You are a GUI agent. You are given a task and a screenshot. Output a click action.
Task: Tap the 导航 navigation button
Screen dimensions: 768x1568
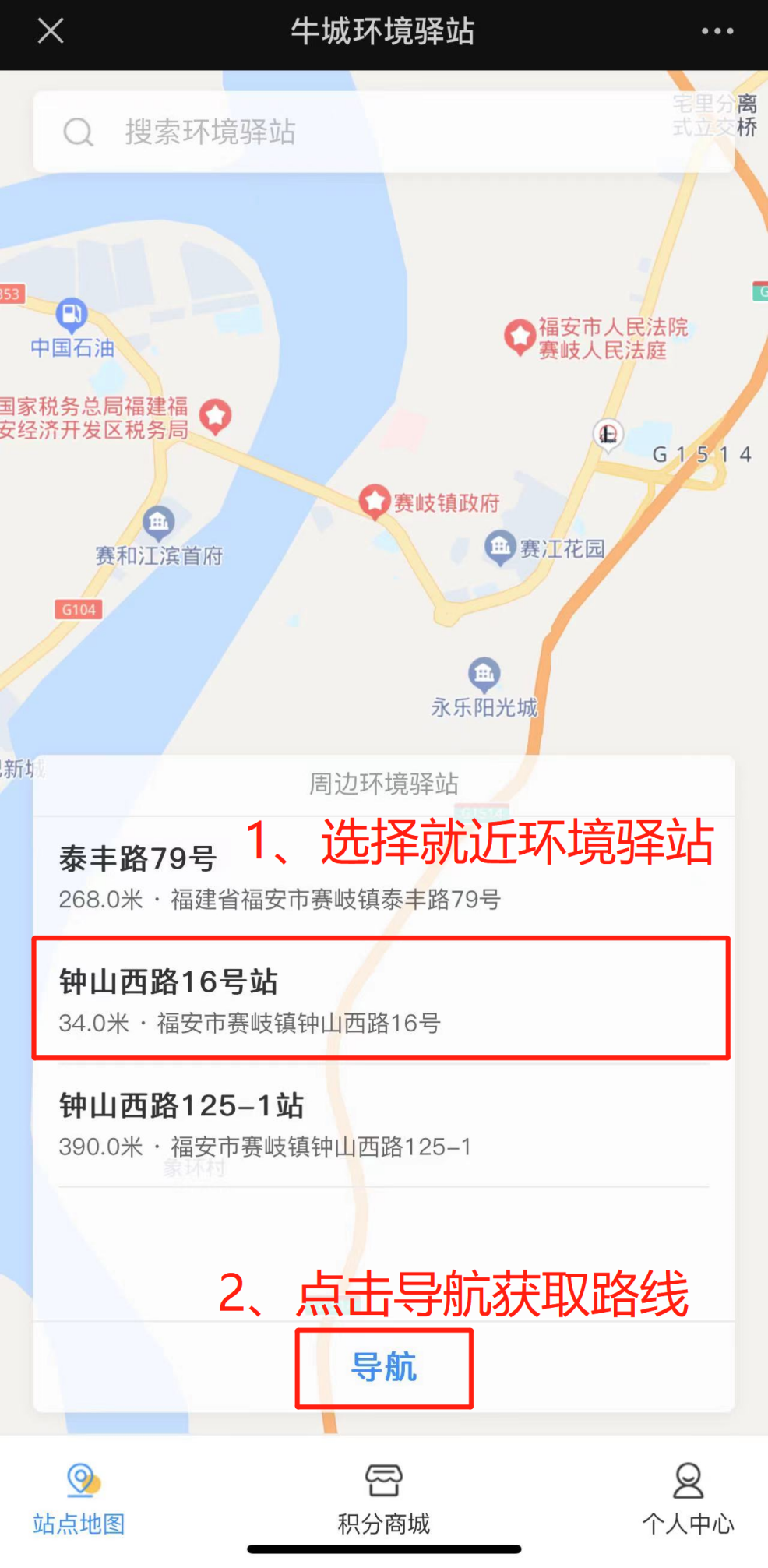384,1367
